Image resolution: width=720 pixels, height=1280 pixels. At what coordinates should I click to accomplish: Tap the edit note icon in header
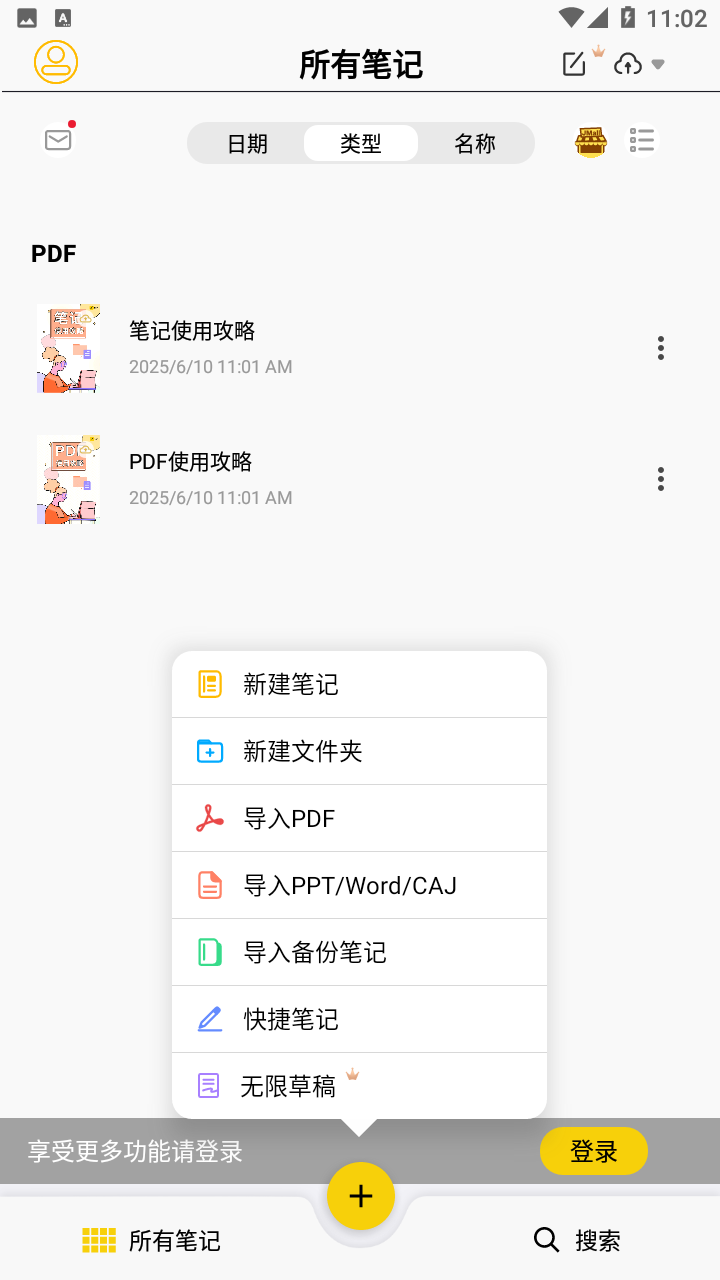(x=574, y=64)
